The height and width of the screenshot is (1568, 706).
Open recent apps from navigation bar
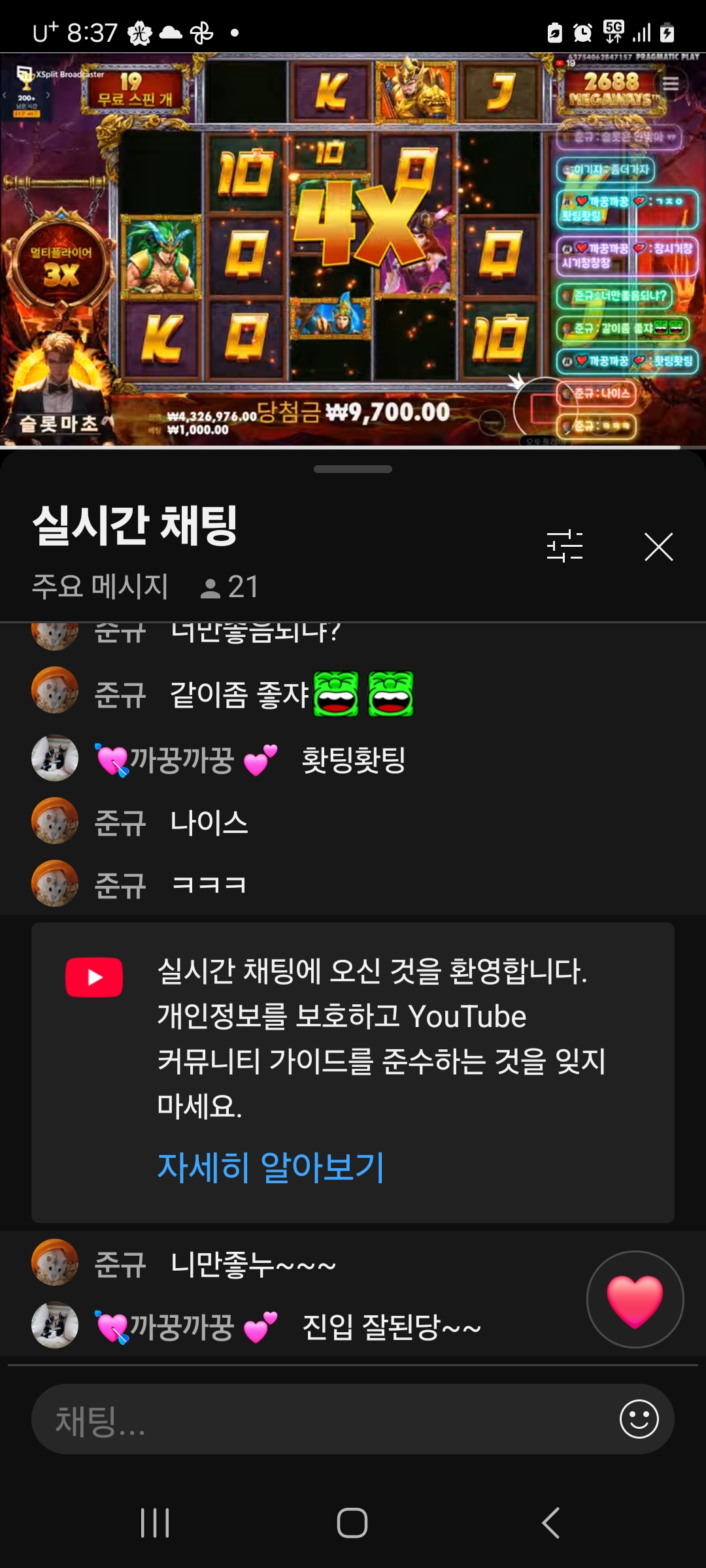[155, 1523]
